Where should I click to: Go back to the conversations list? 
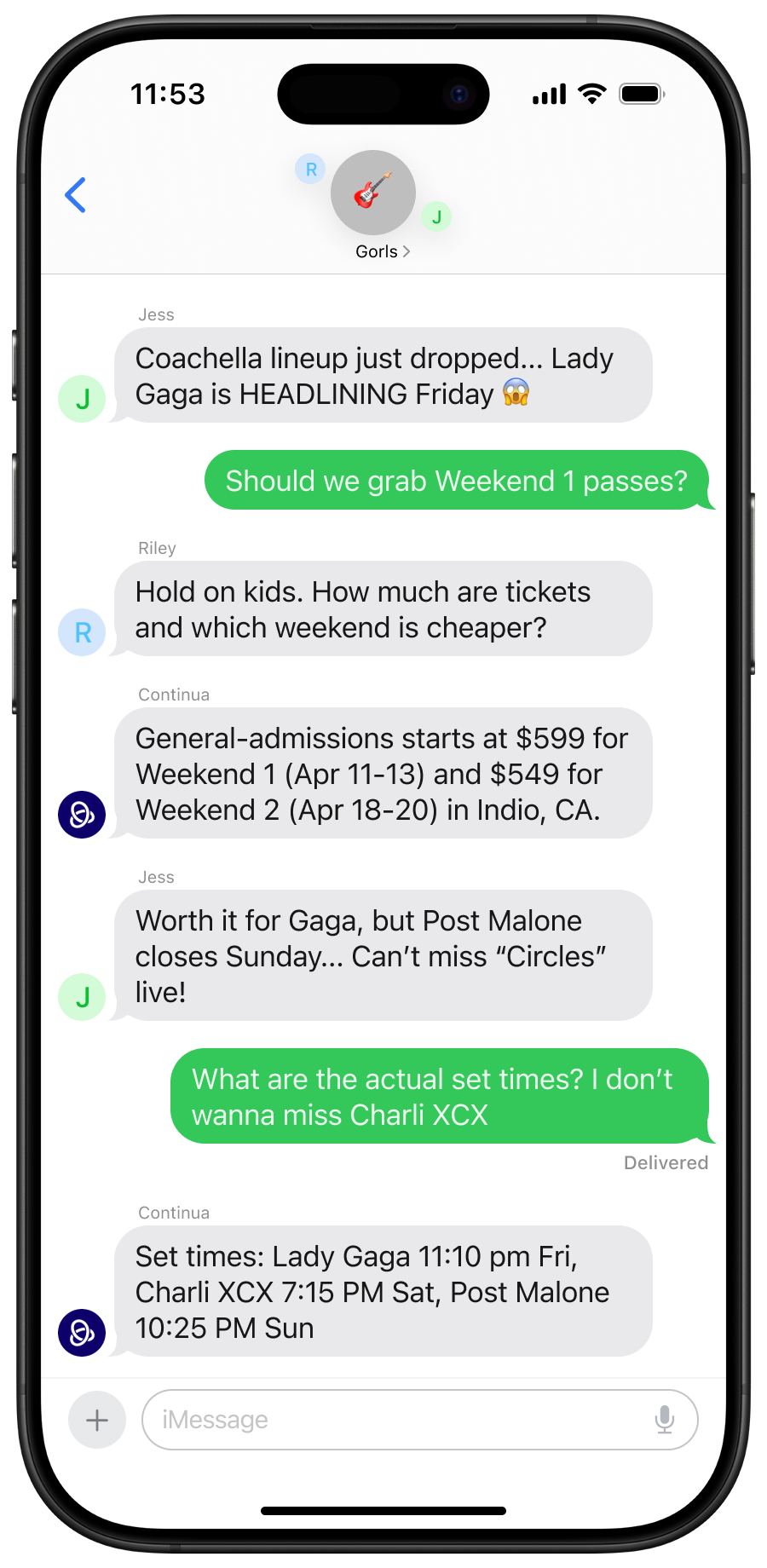76,195
